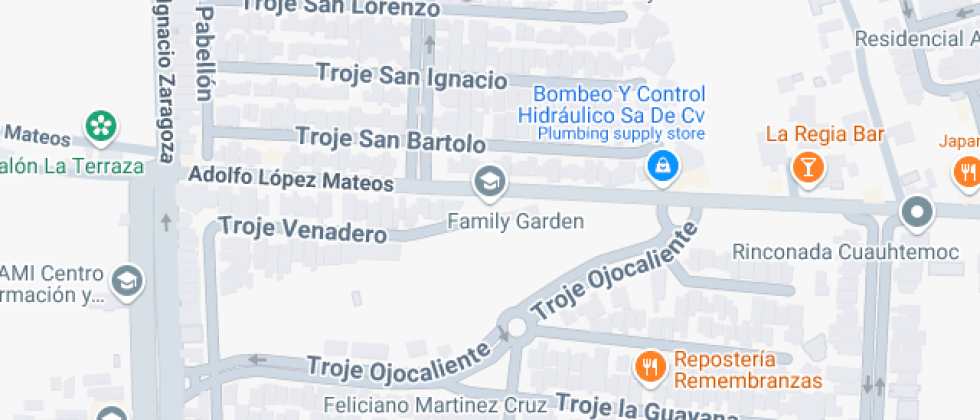Open the Salón La Terraza green pin
Viewport: 980px width, 420px height.
point(100,126)
